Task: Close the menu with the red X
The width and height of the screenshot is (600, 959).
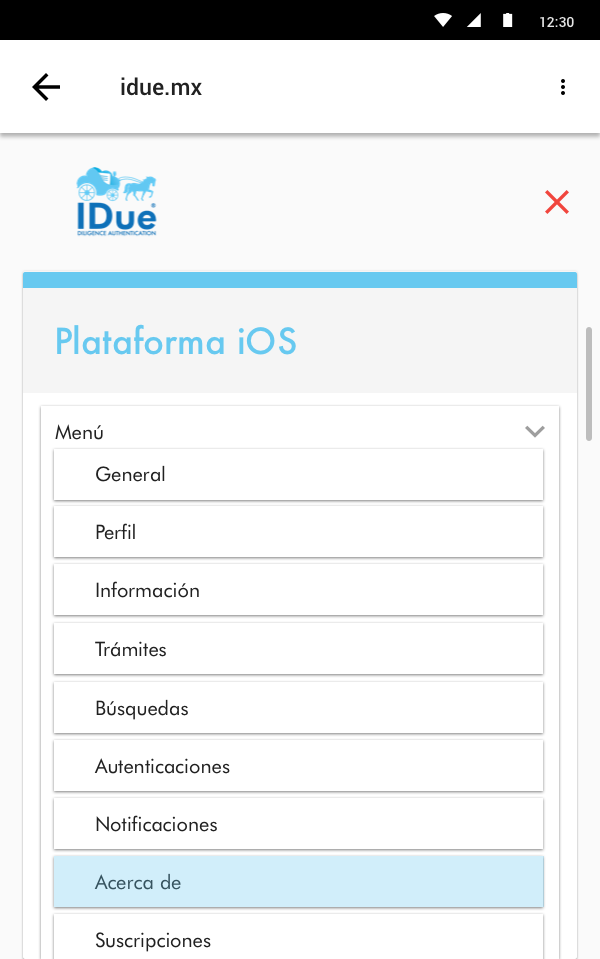Action: 557,202
